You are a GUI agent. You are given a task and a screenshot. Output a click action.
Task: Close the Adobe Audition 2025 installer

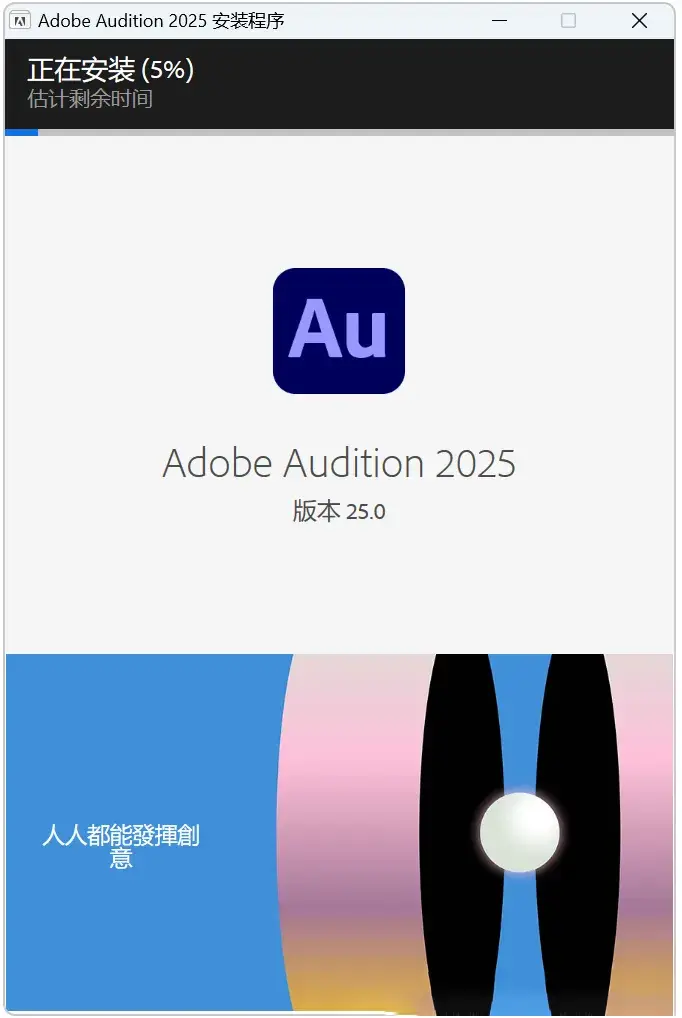click(x=640, y=20)
